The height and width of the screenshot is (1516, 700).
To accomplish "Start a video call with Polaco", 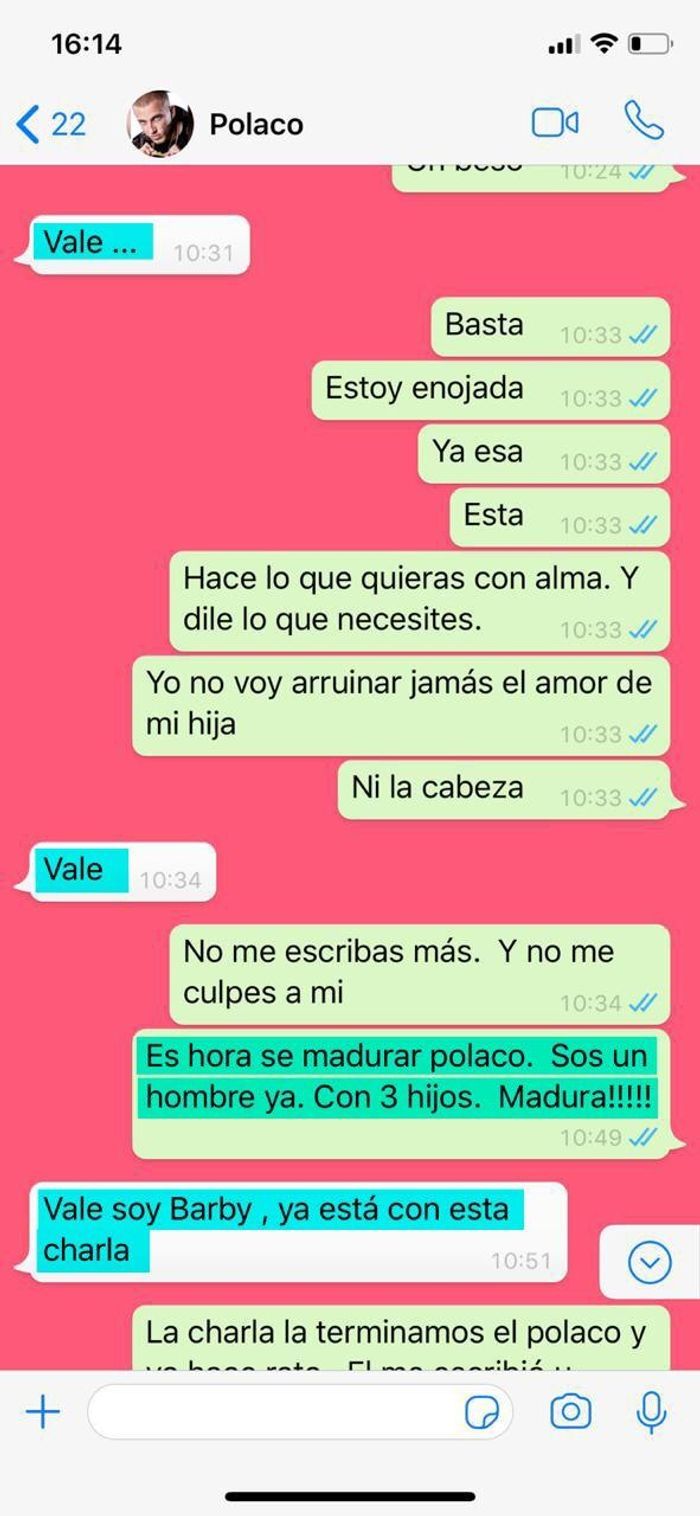I will pos(555,122).
